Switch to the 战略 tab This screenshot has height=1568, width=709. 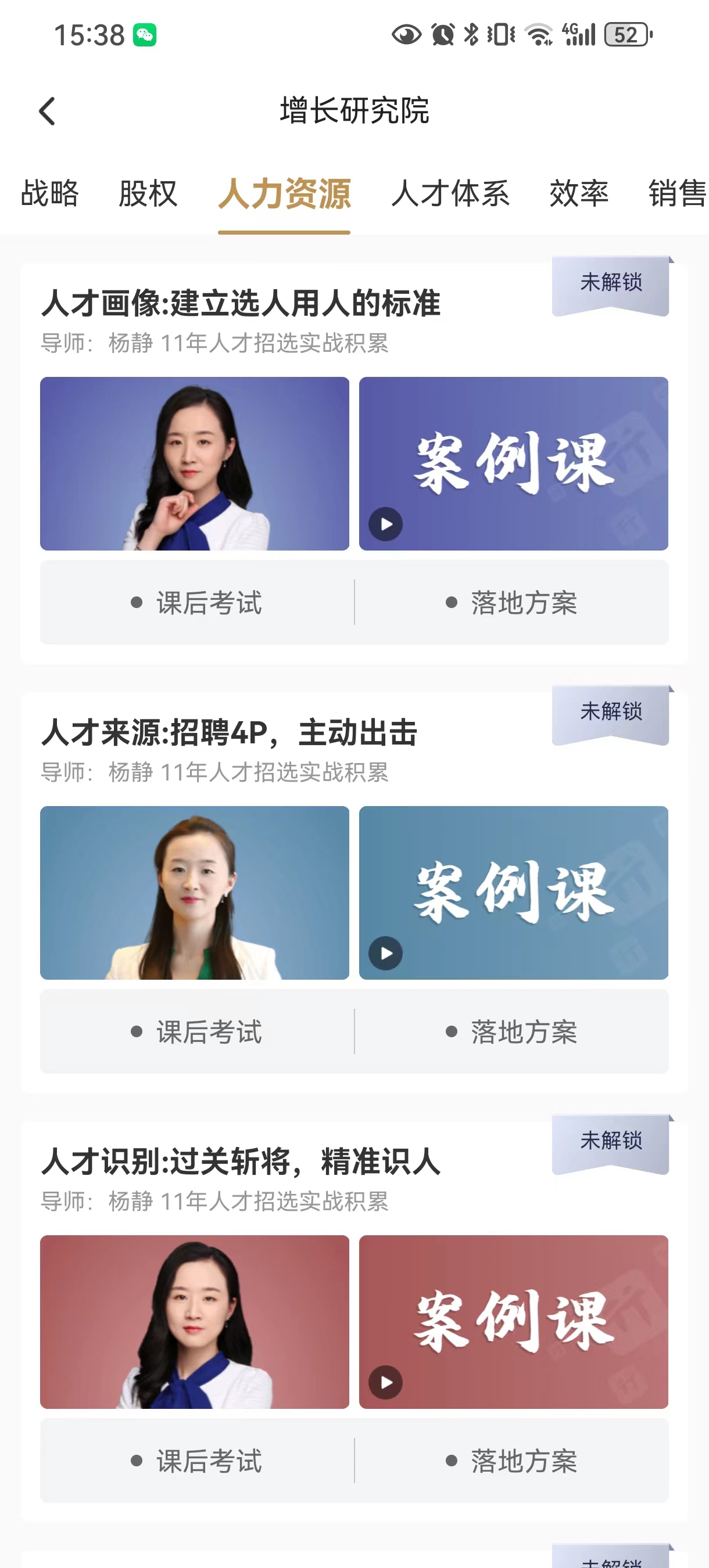point(50,193)
